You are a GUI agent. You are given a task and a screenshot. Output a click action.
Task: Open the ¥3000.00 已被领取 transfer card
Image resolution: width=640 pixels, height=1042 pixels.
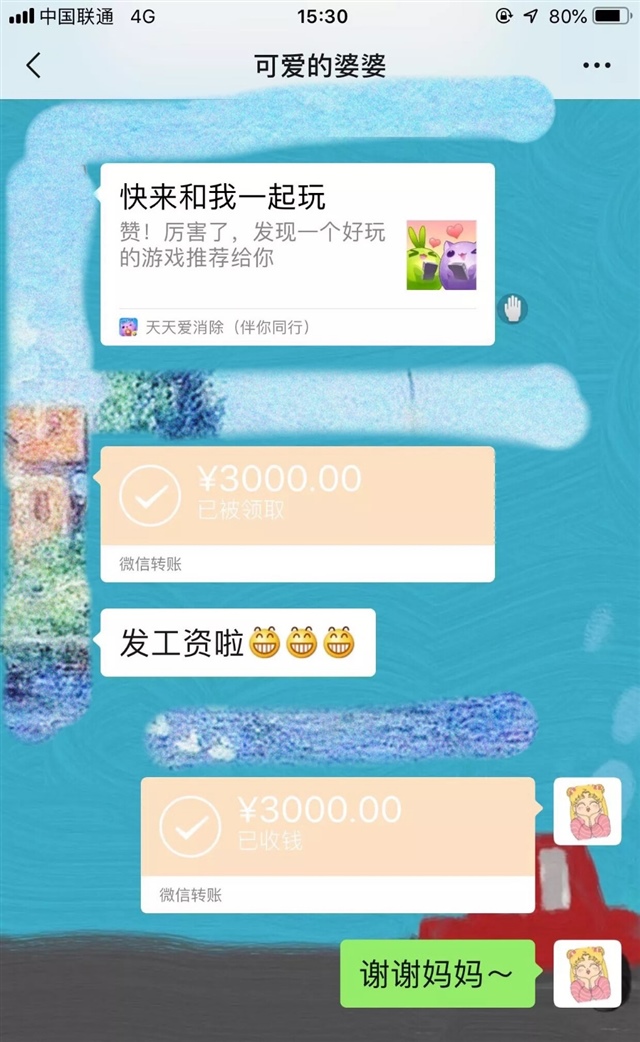[297, 512]
